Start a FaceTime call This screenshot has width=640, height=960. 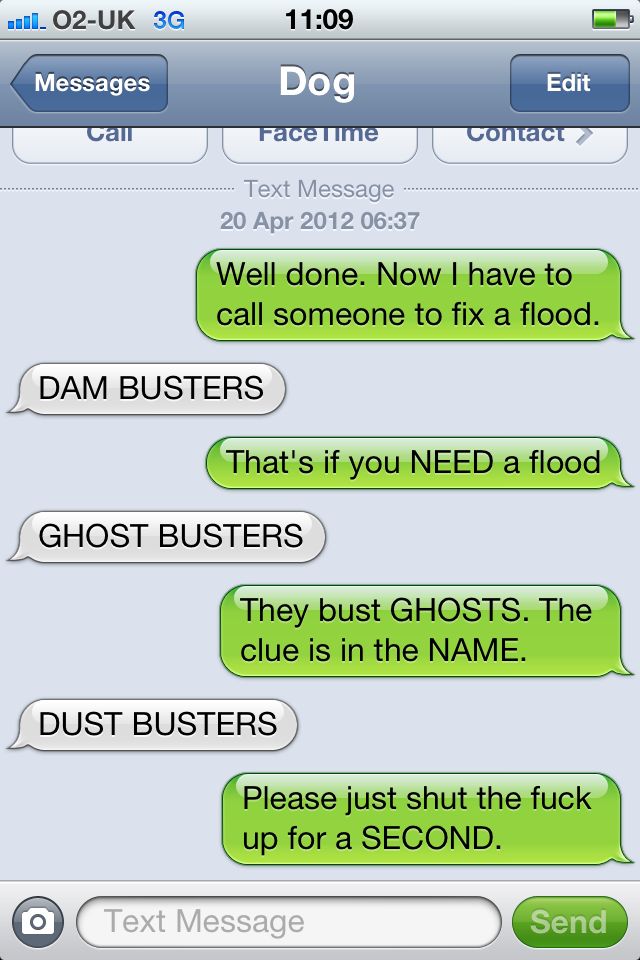pyautogui.click(x=319, y=142)
